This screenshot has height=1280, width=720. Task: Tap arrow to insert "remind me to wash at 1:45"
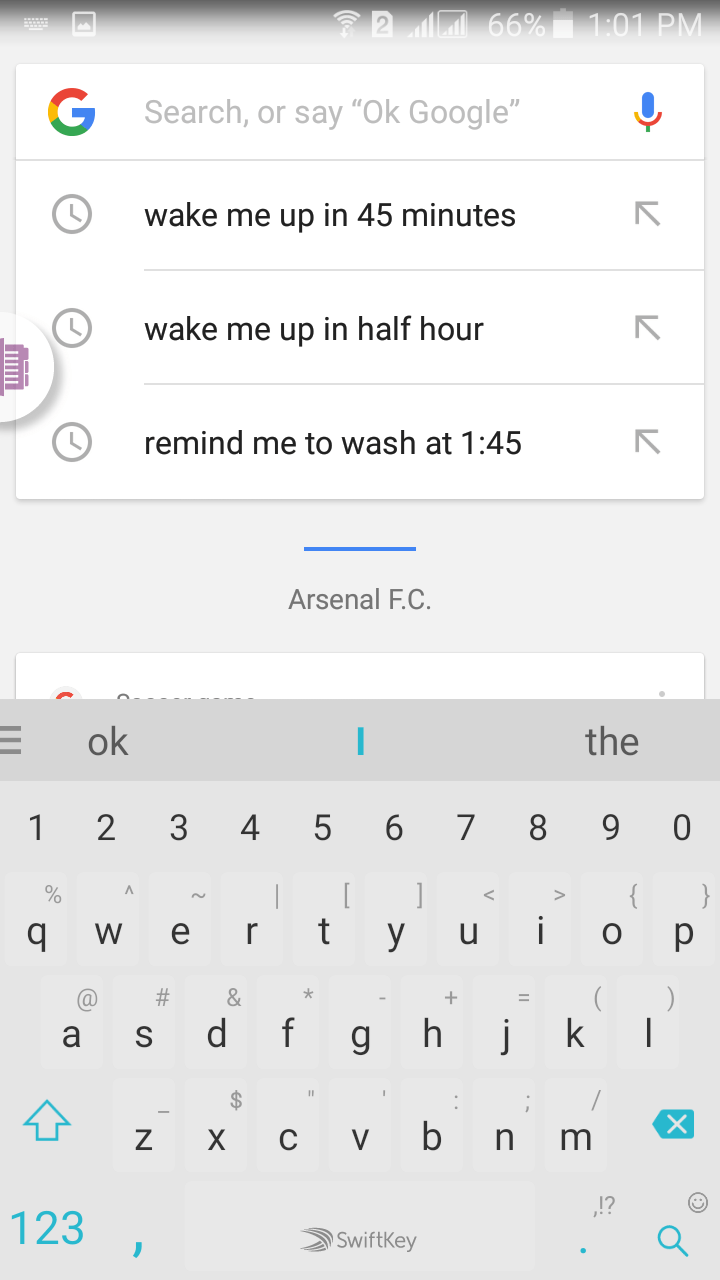(x=648, y=442)
